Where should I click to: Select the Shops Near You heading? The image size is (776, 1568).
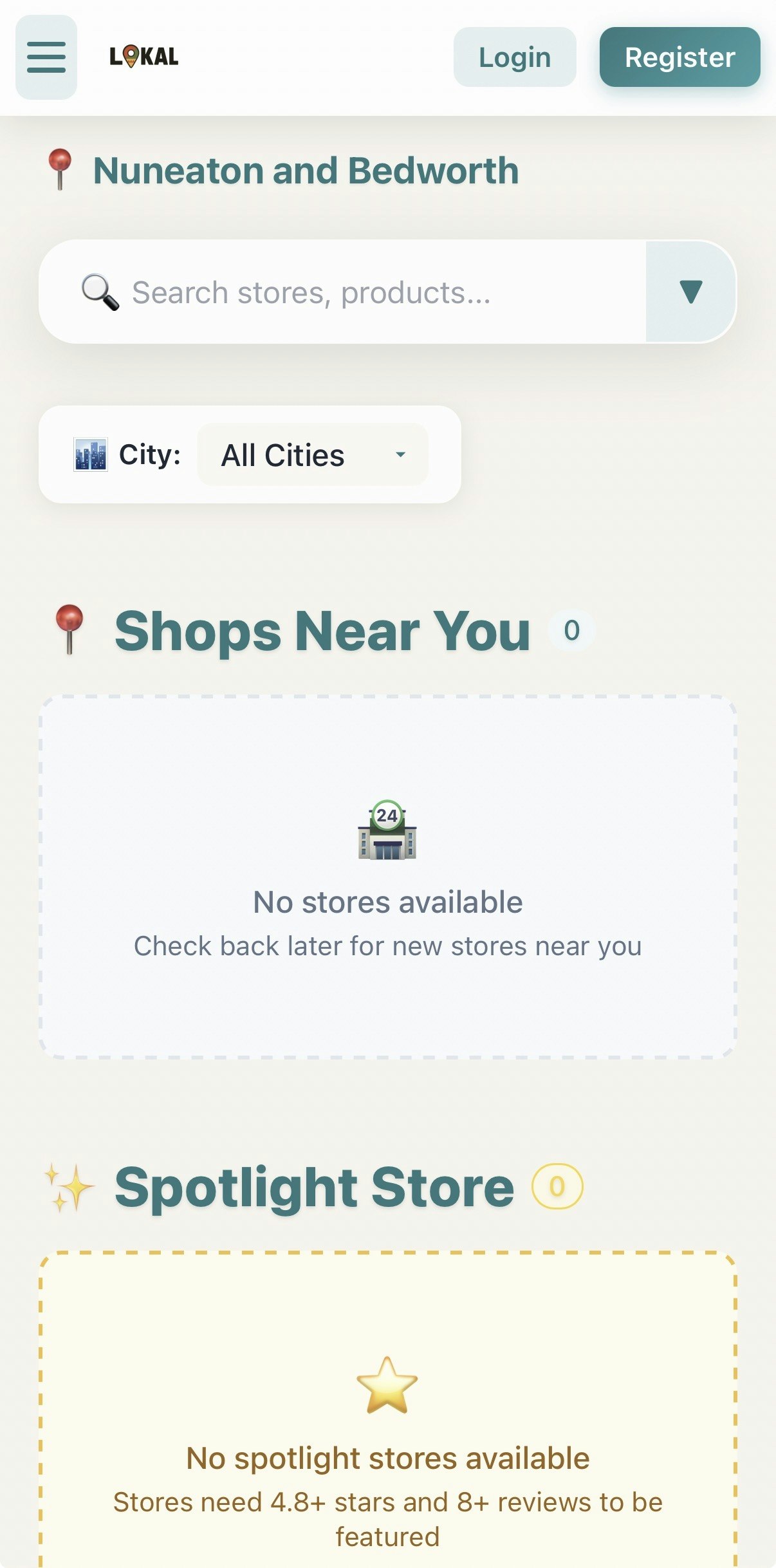(x=322, y=631)
